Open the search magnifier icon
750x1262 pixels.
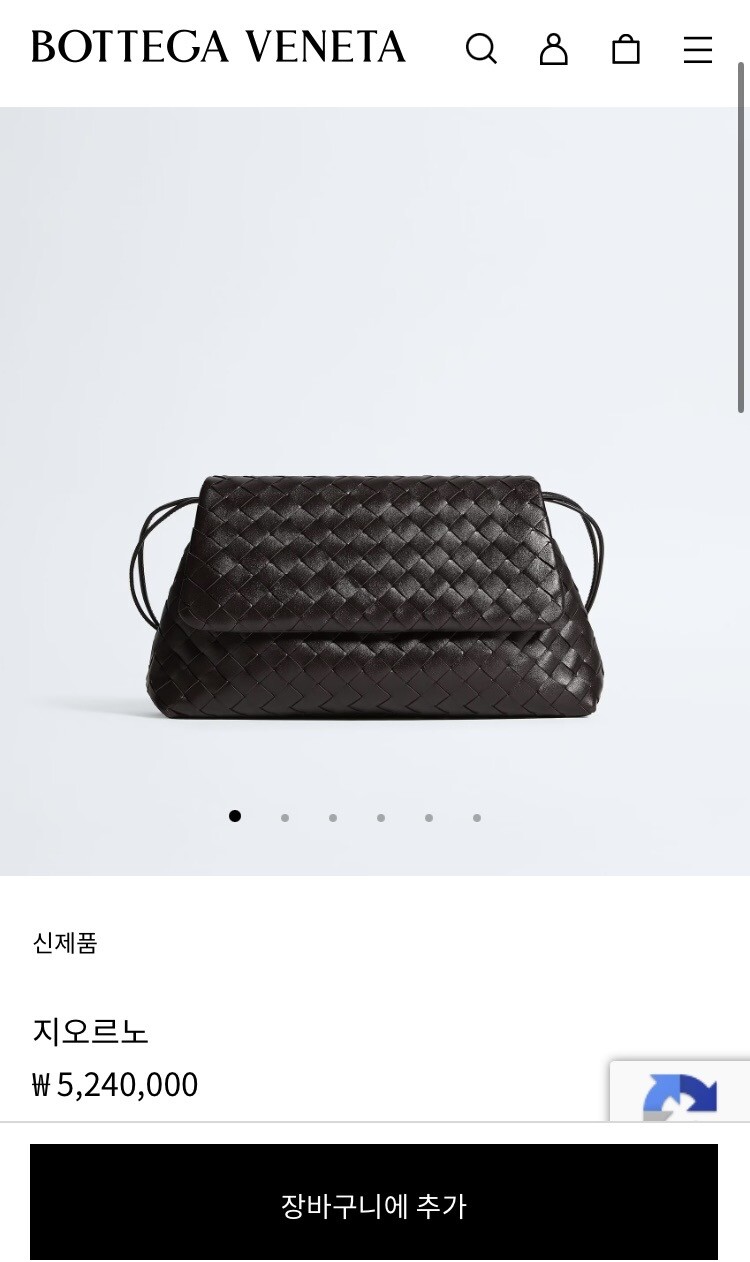pyautogui.click(x=481, y=48)
